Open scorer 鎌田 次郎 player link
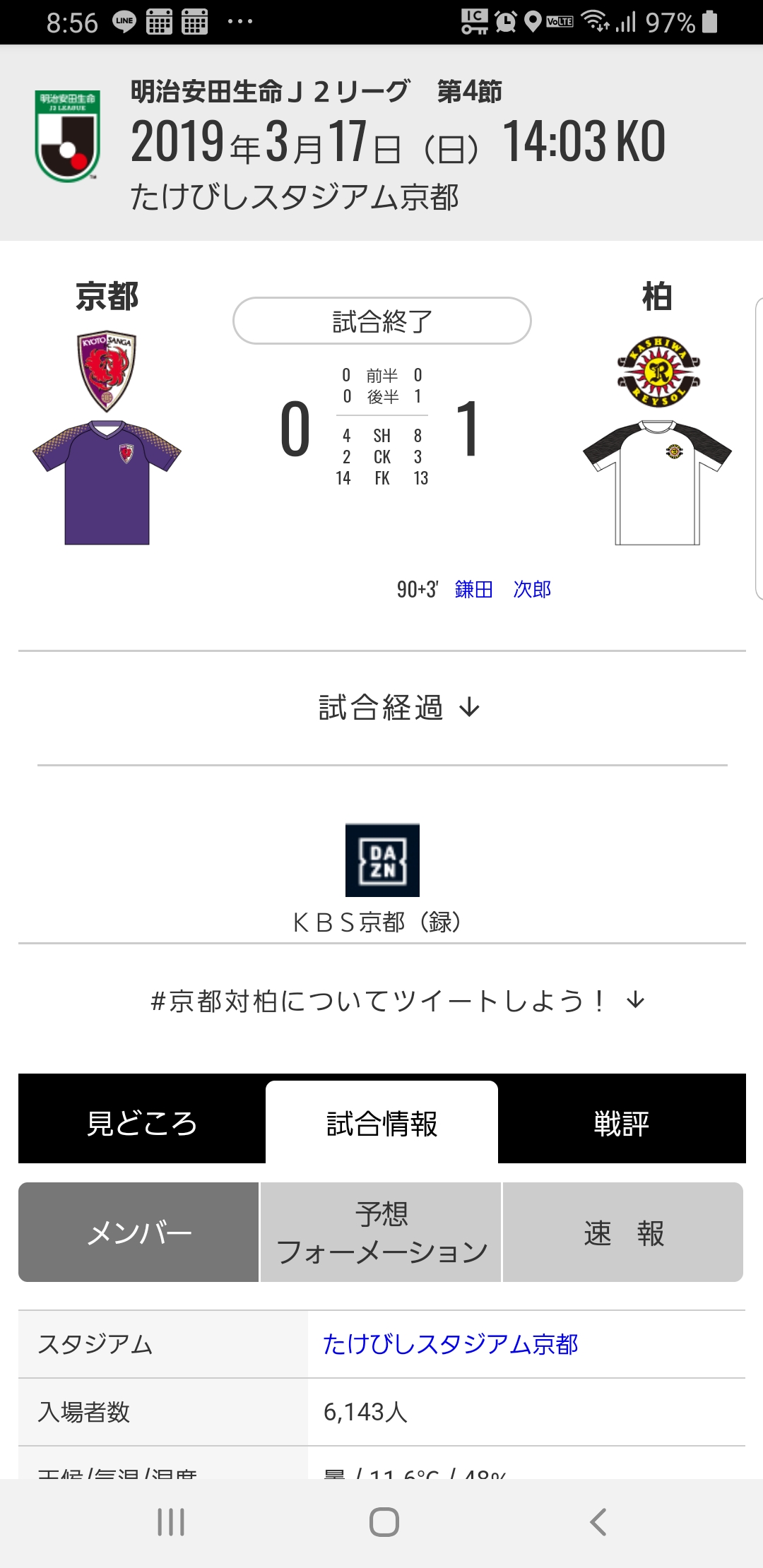The width and height of the screenshot is (763, 1568). point(502,589)
